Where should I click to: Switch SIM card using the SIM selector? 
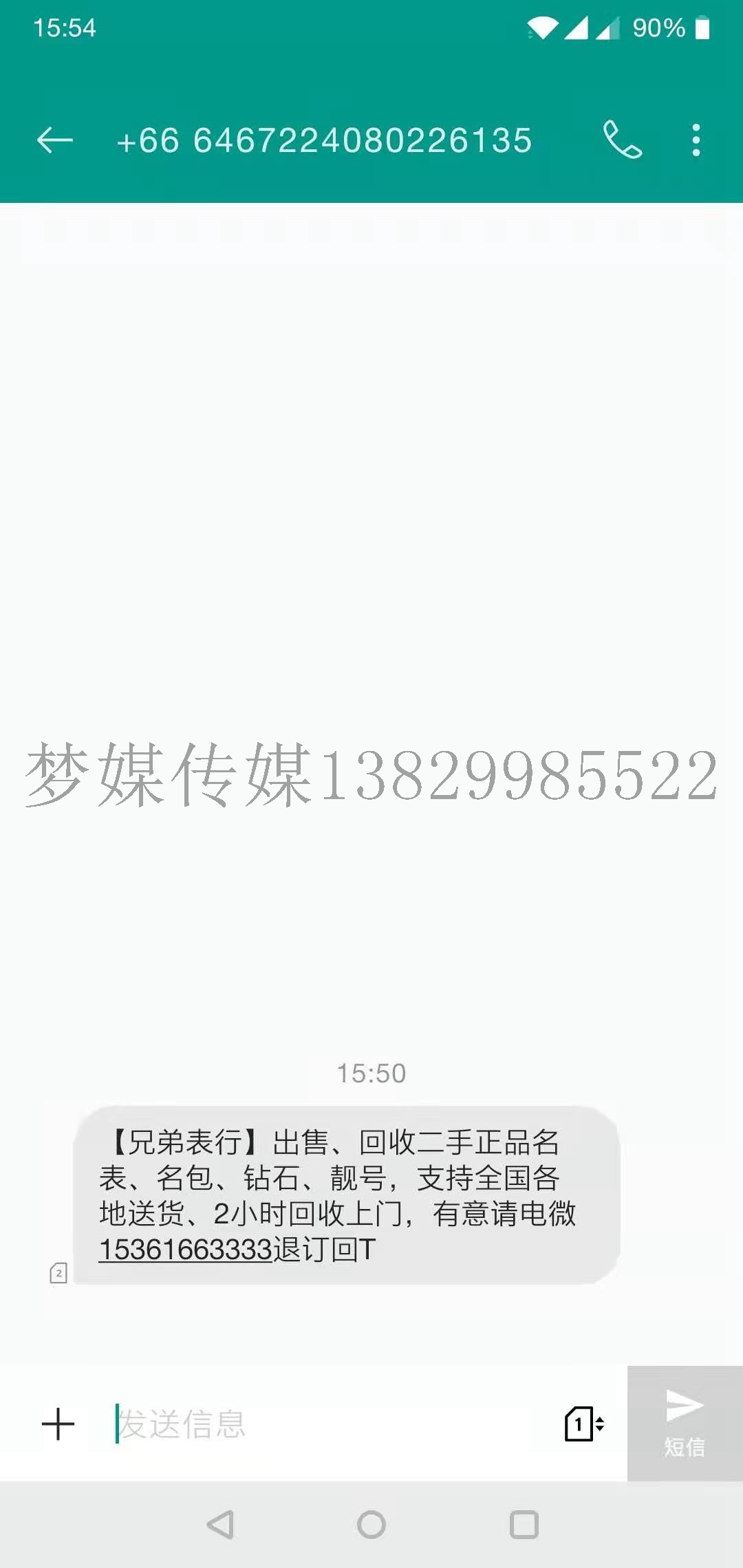coord(585,1424)
